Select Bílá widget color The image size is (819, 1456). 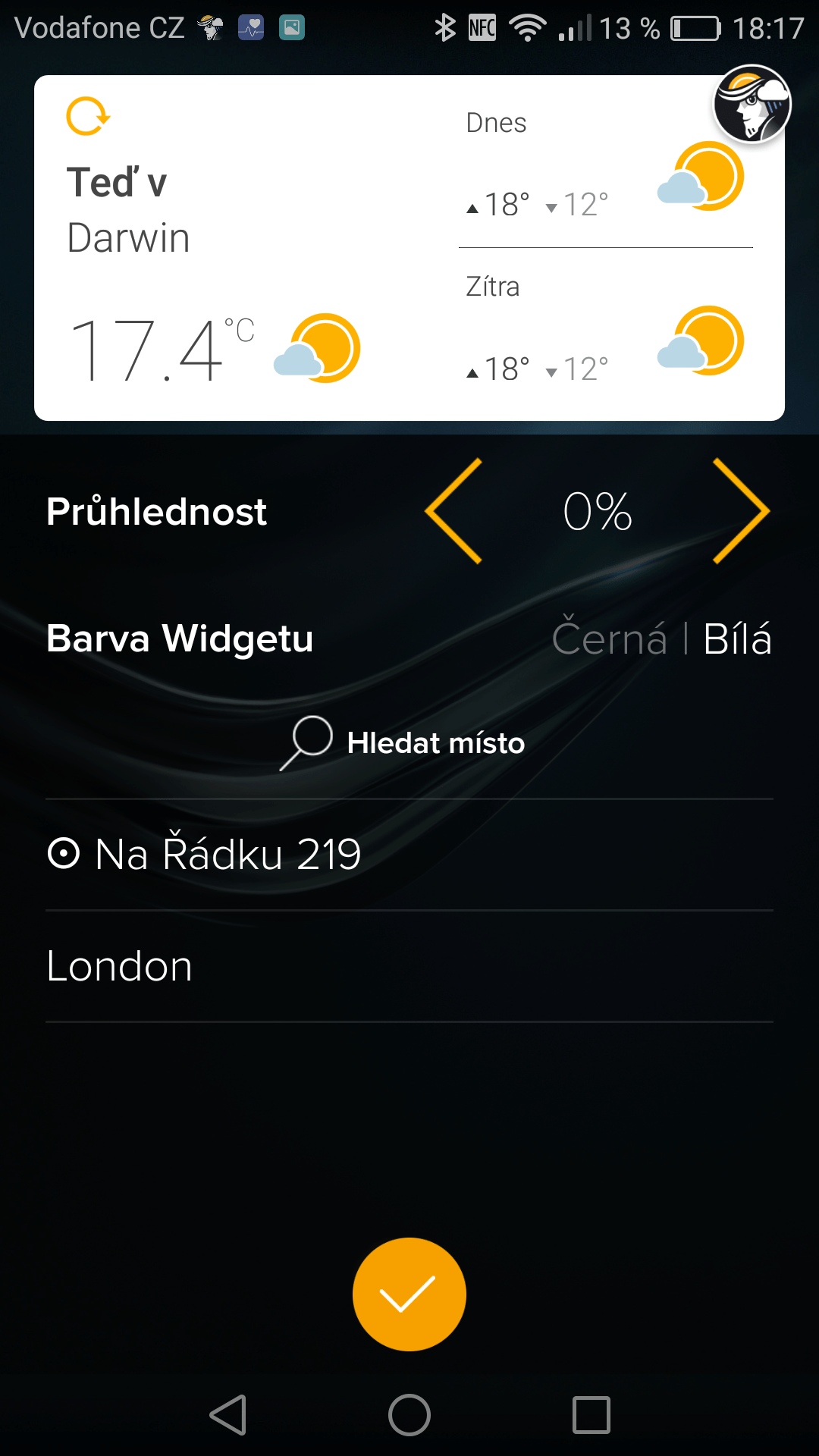click(737, 639)
